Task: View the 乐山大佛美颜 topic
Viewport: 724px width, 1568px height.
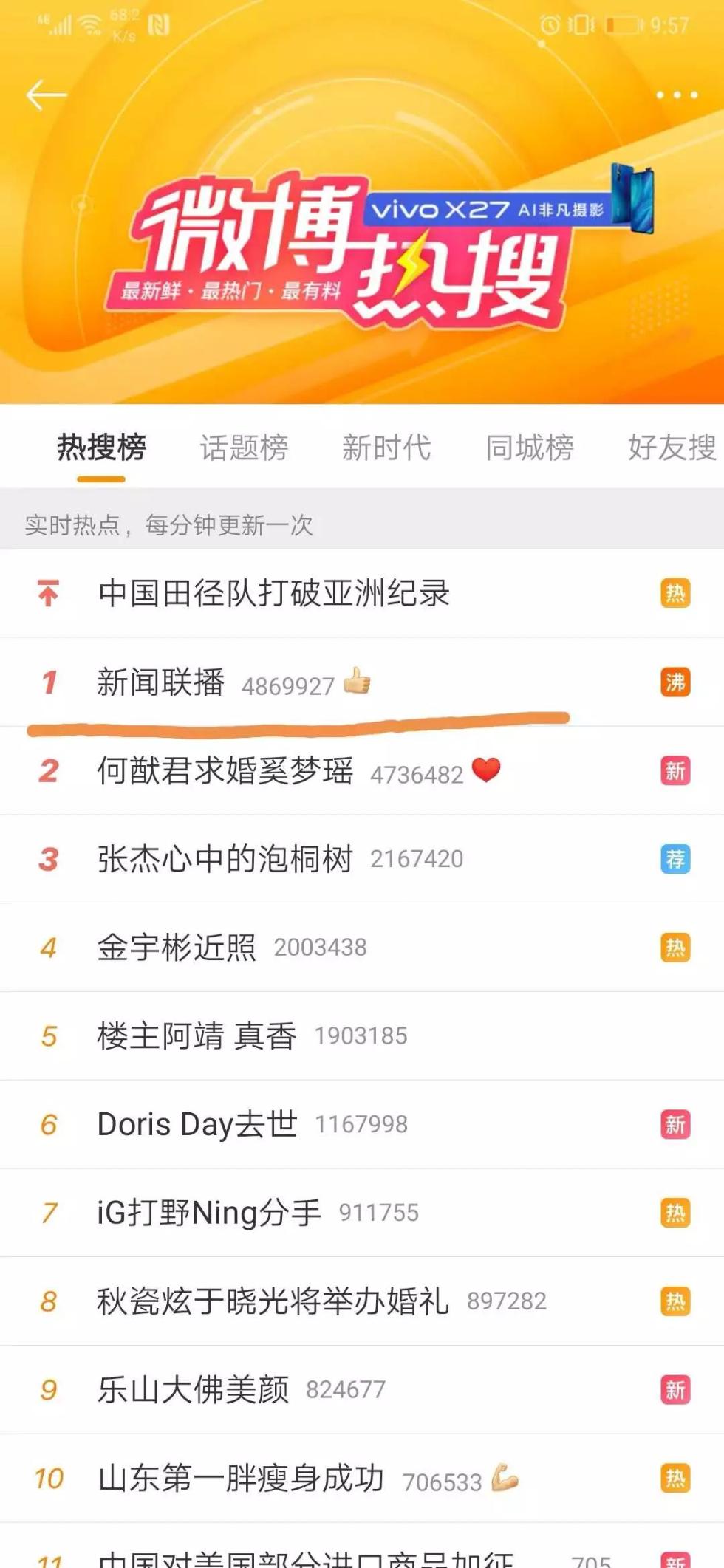Action: [x=193, y=1390]
